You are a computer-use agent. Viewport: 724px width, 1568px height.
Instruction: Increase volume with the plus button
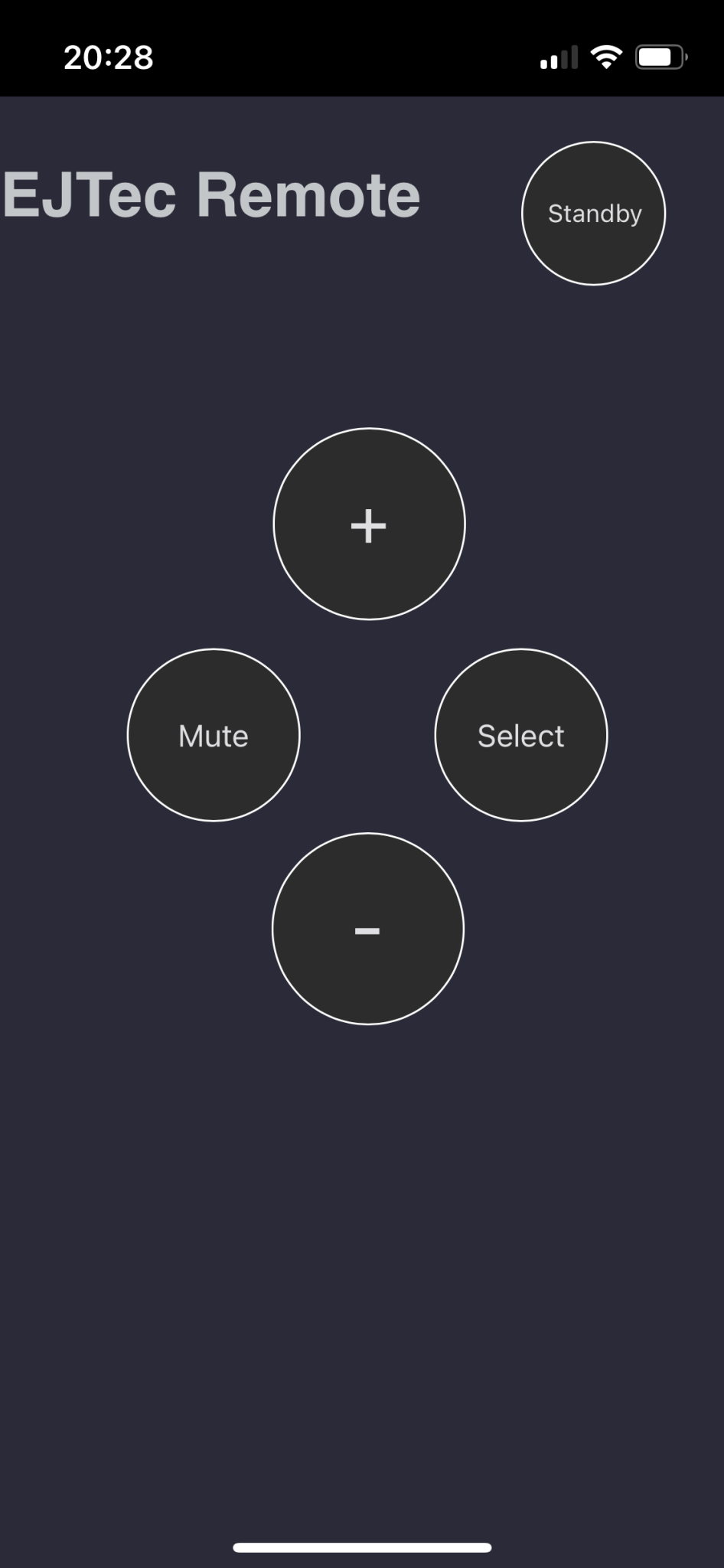click(x=369, y=524)
